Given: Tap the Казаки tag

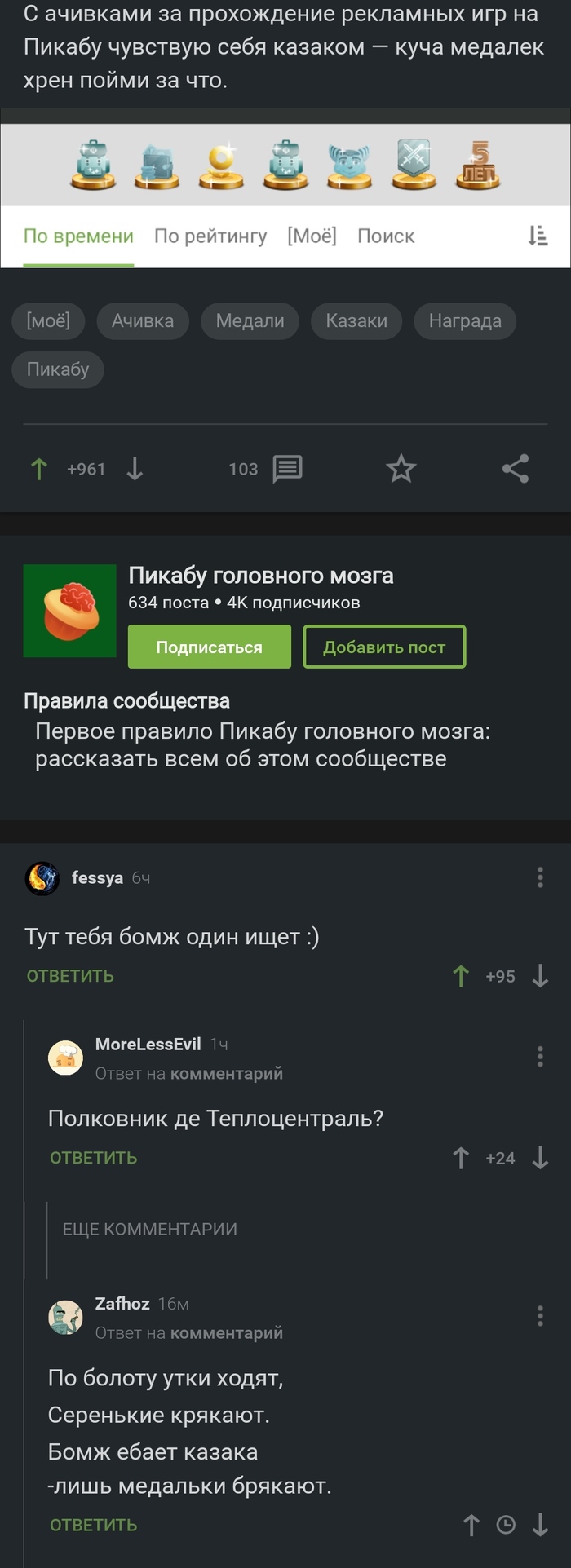Looking at the screenshot, I should tap(356, 320).
